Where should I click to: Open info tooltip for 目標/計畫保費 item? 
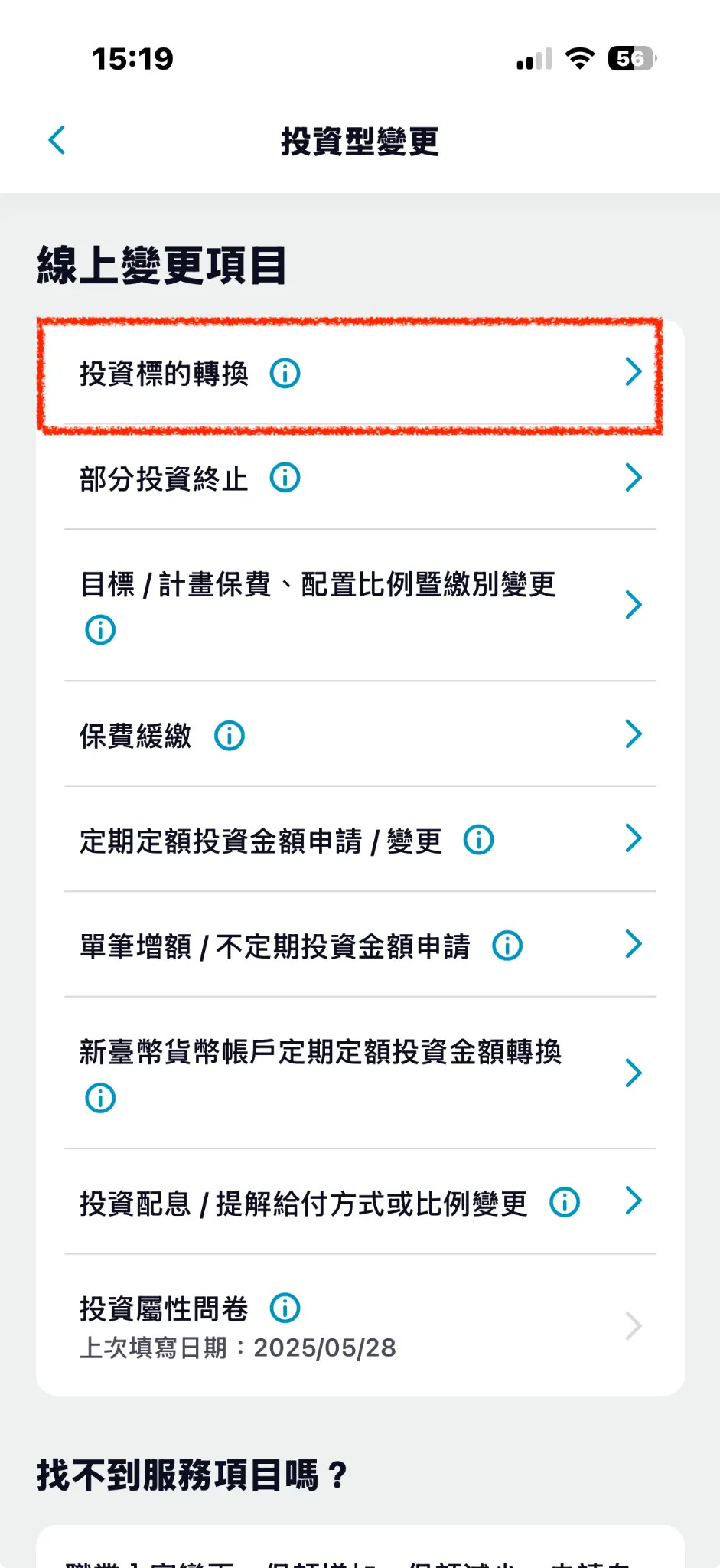pos(99,629)
